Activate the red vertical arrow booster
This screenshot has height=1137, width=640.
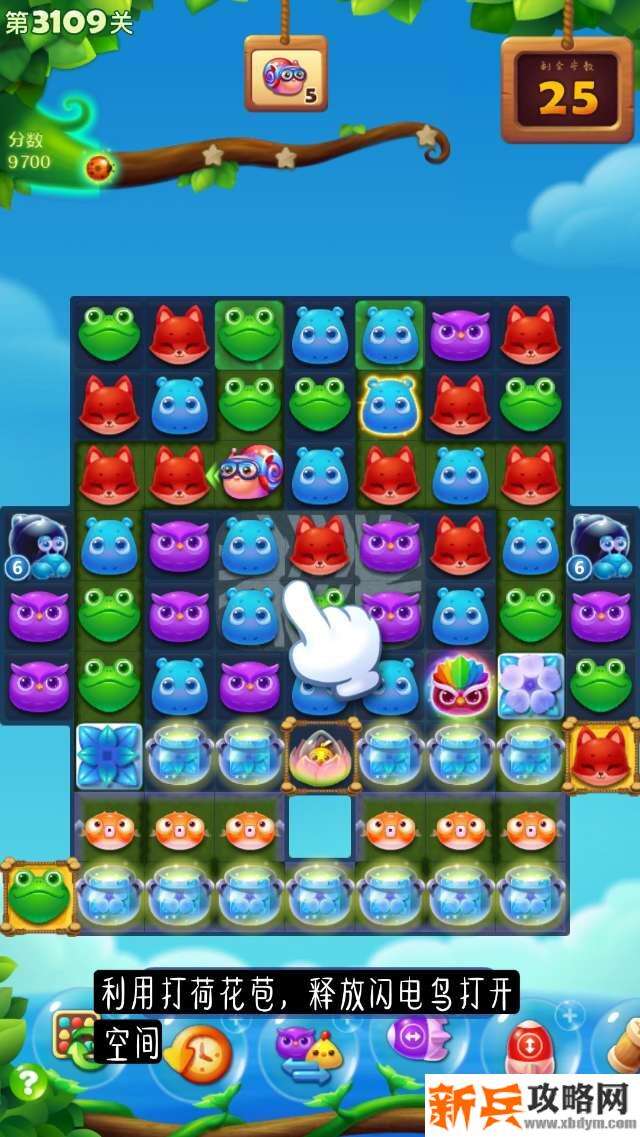click(524, 1047)
